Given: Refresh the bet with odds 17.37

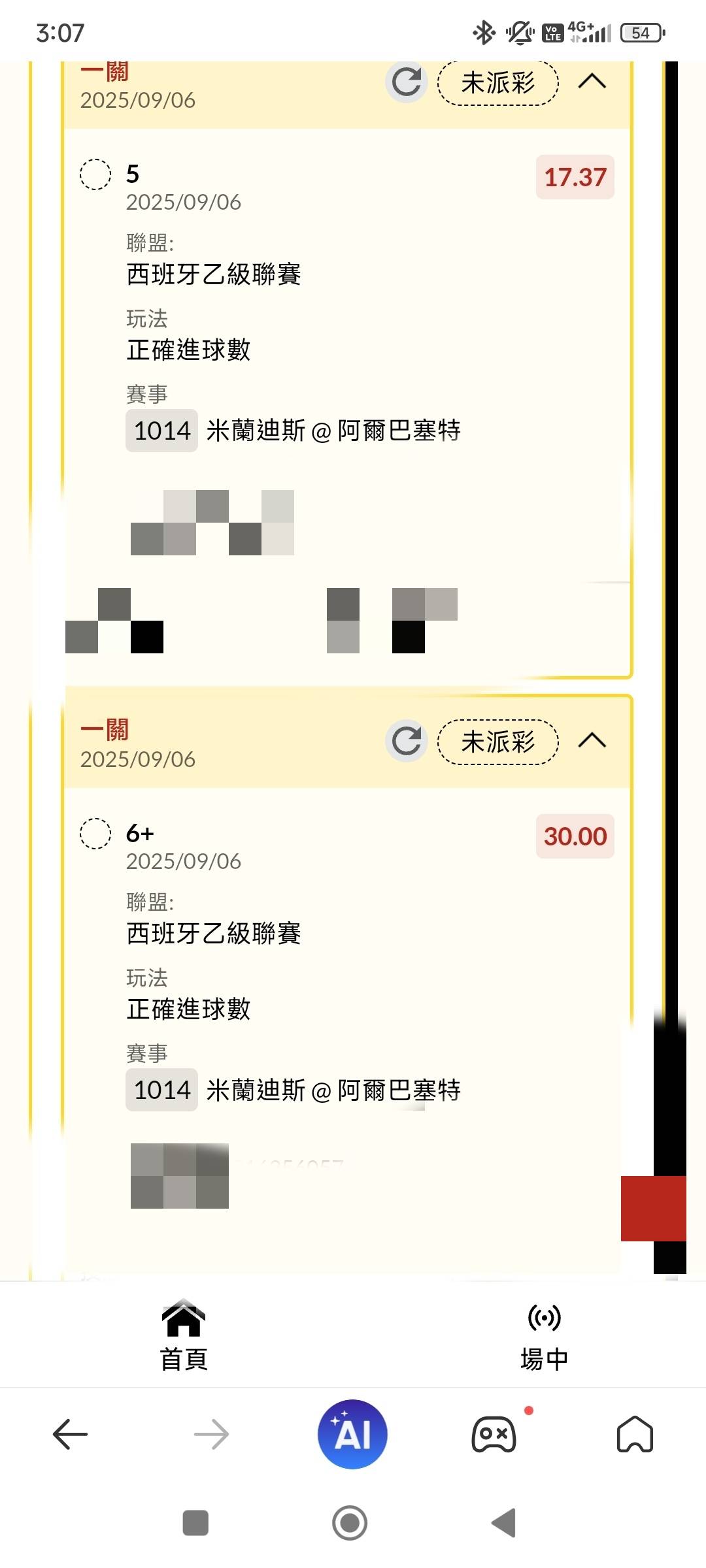Looking at the screenshot, I should [x=407, y=82].
